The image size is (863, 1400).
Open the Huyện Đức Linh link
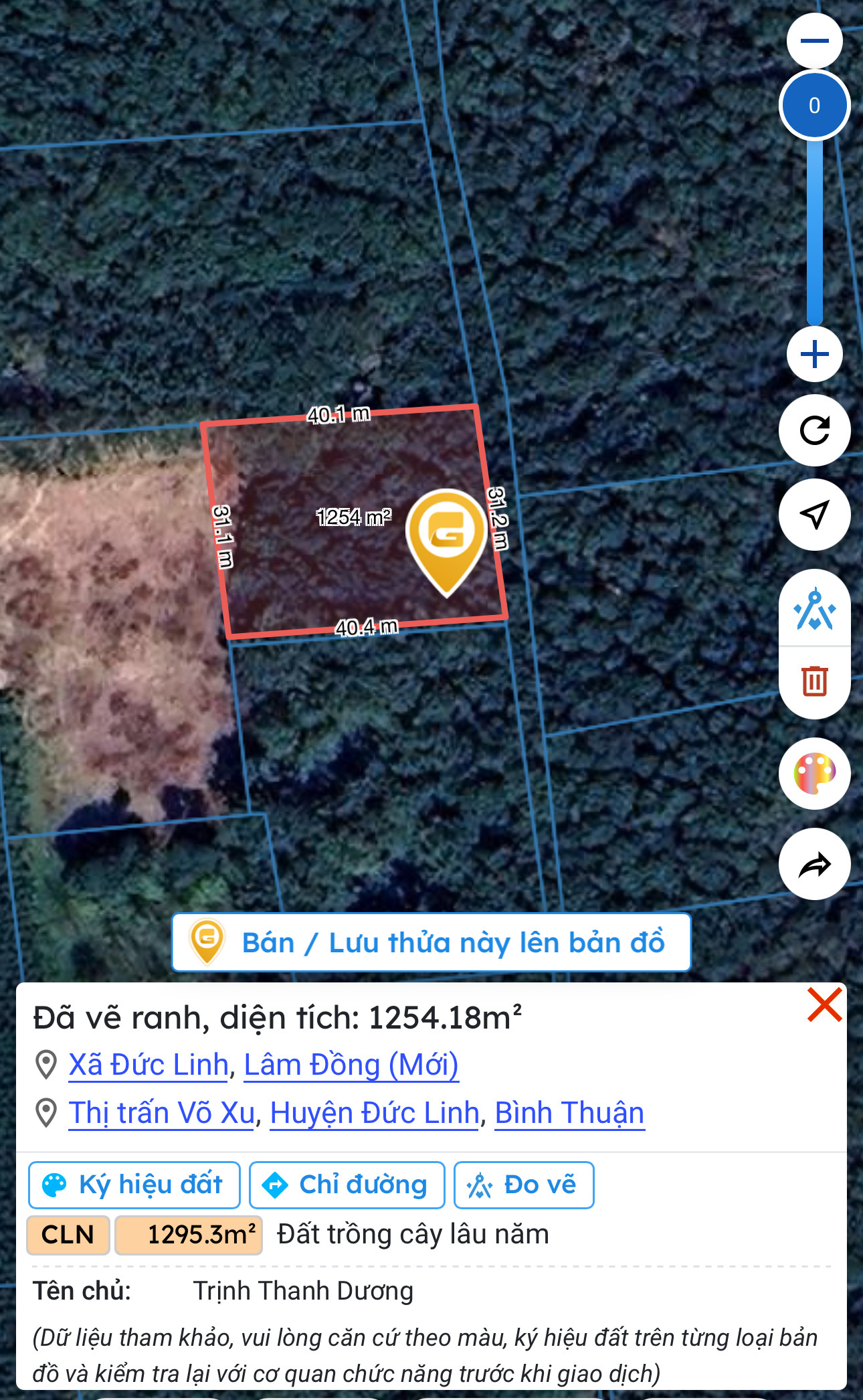click(375, 1113)
